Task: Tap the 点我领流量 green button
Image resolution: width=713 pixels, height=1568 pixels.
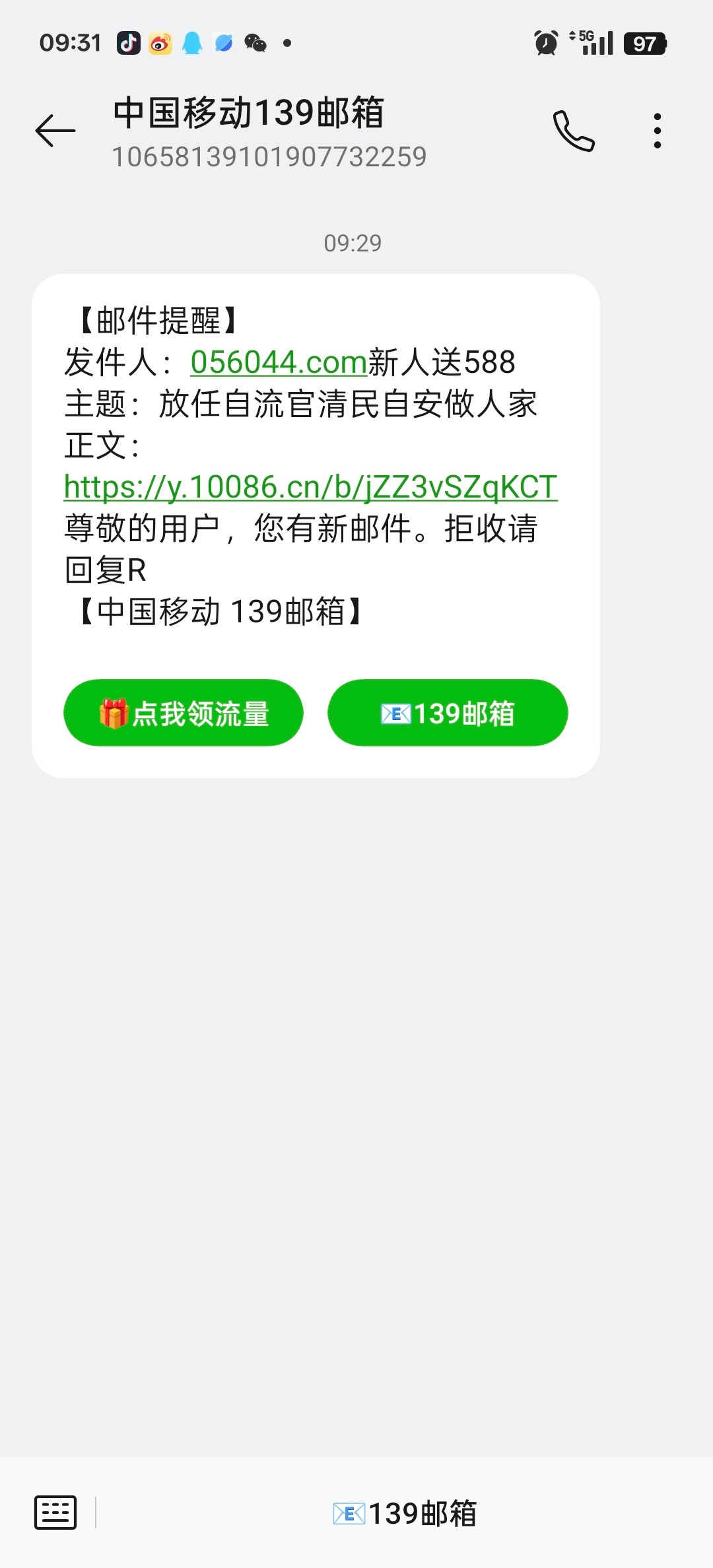Action: [184, 713]
